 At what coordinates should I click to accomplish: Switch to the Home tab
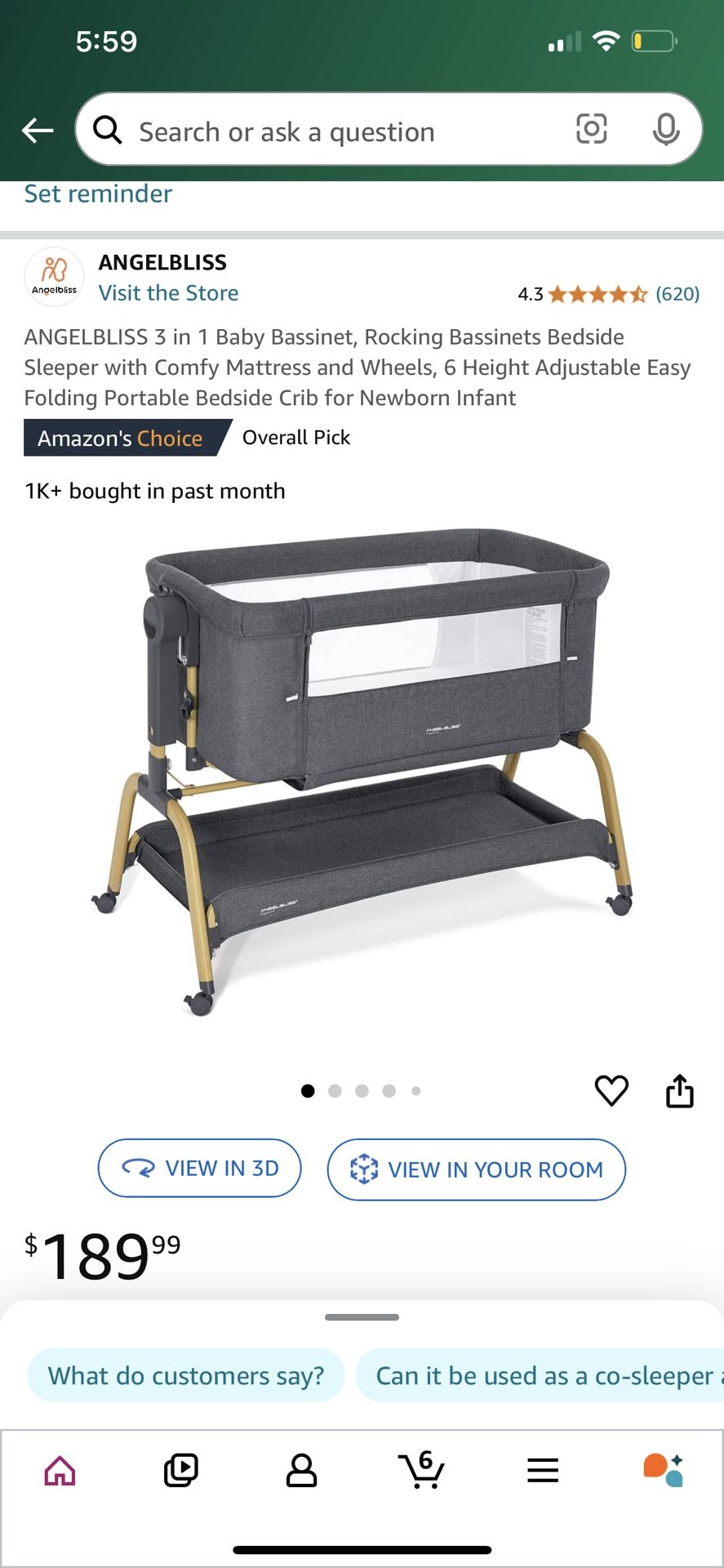click(60, 1471)
